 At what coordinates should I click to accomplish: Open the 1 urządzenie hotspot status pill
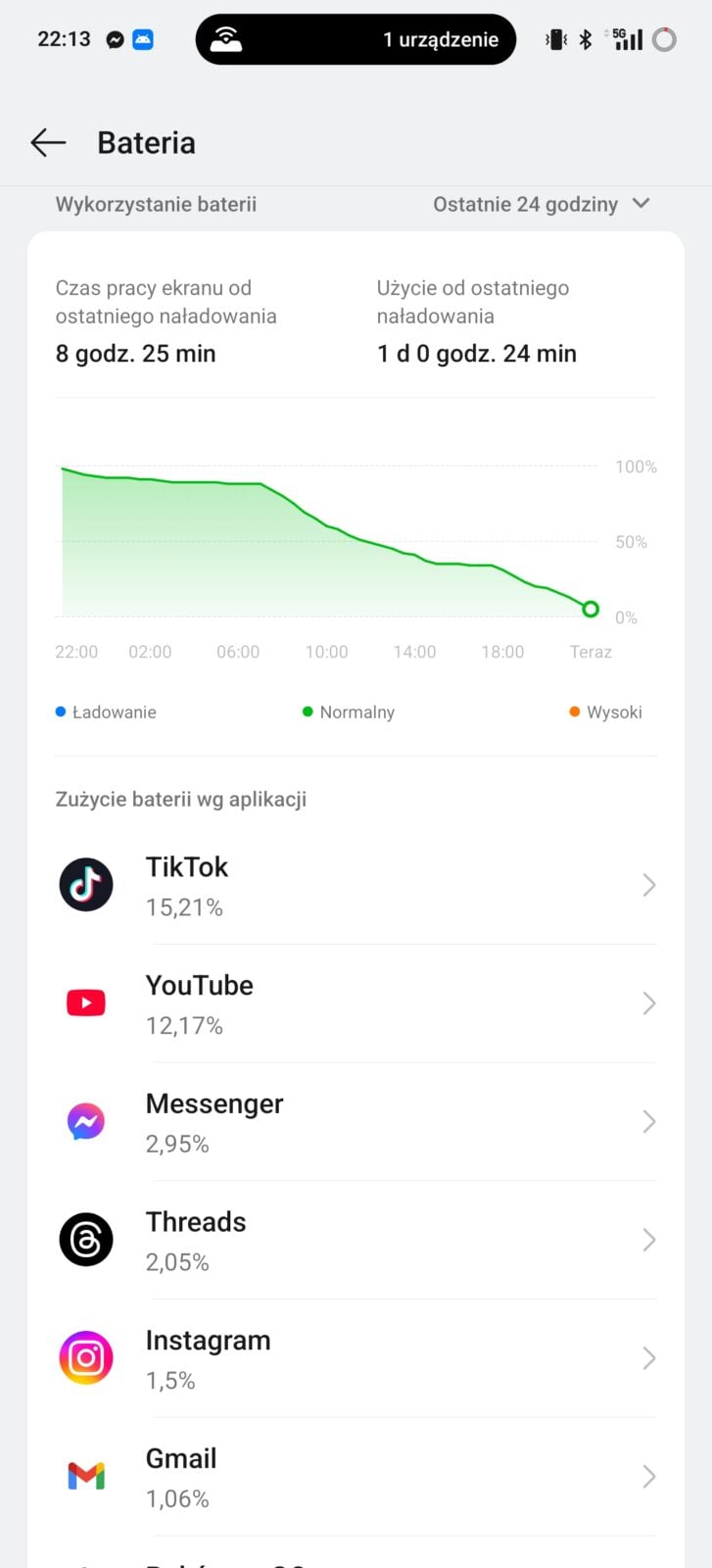356,39
